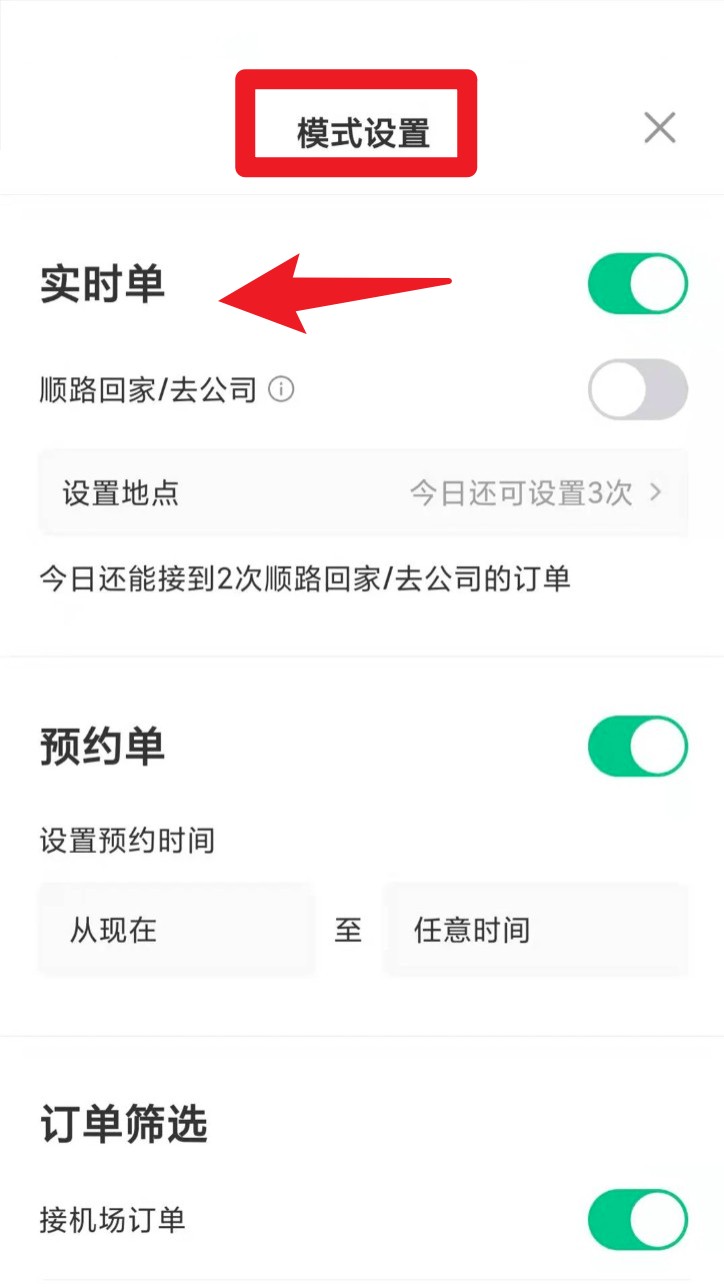724x1287 pixels.
Task: Turn off the 实时单 switch
Action: pyautogui.click(x=637, y=285)
